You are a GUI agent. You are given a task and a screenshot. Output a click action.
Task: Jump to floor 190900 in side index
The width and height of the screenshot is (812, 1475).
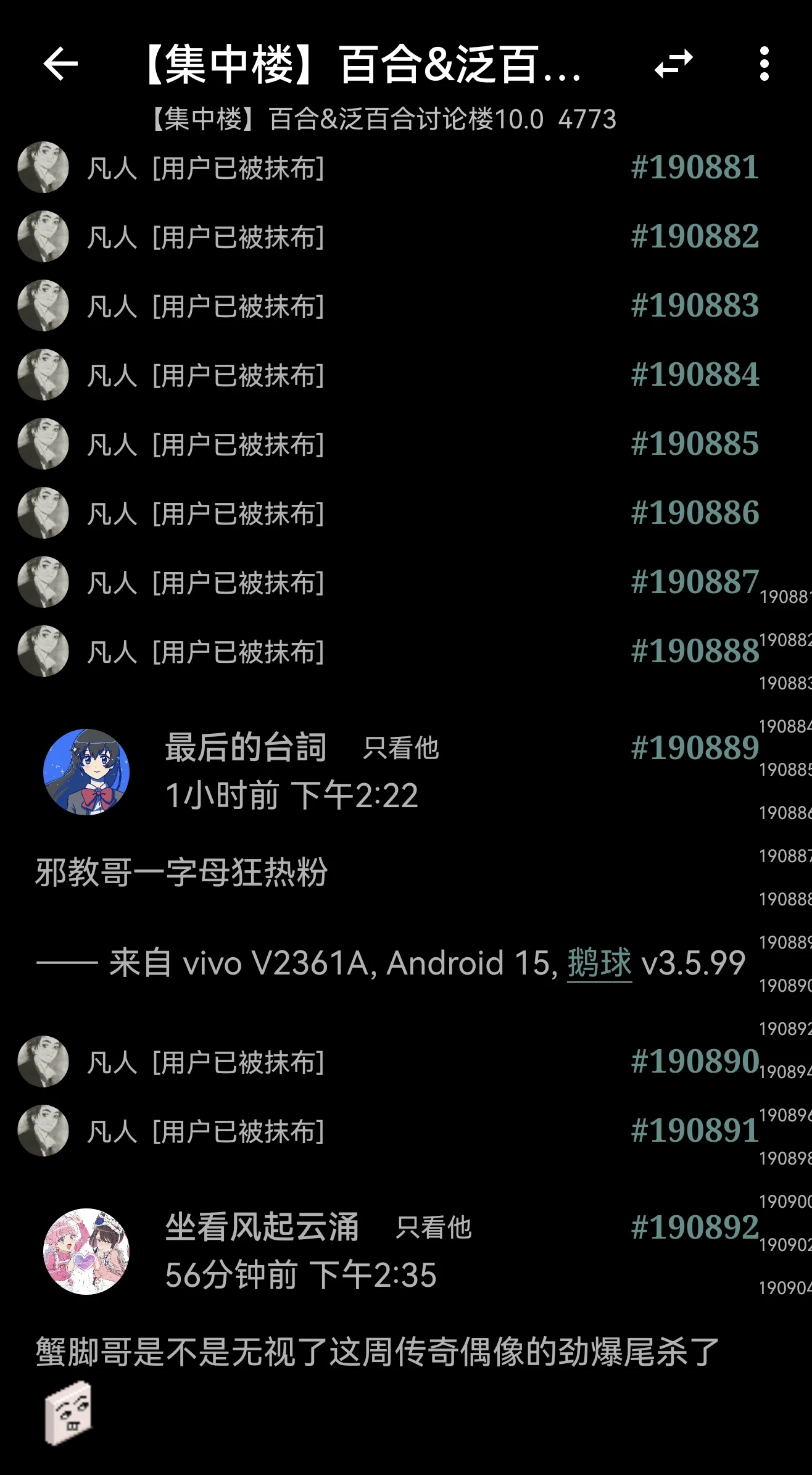(x=785, y=1202)
